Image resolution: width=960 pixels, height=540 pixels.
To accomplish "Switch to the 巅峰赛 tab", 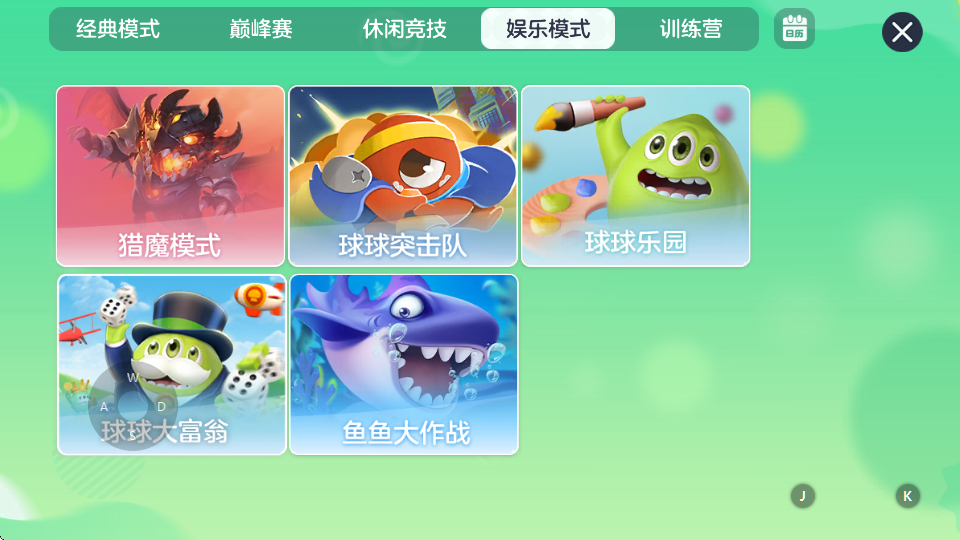I will coord(261,29).
